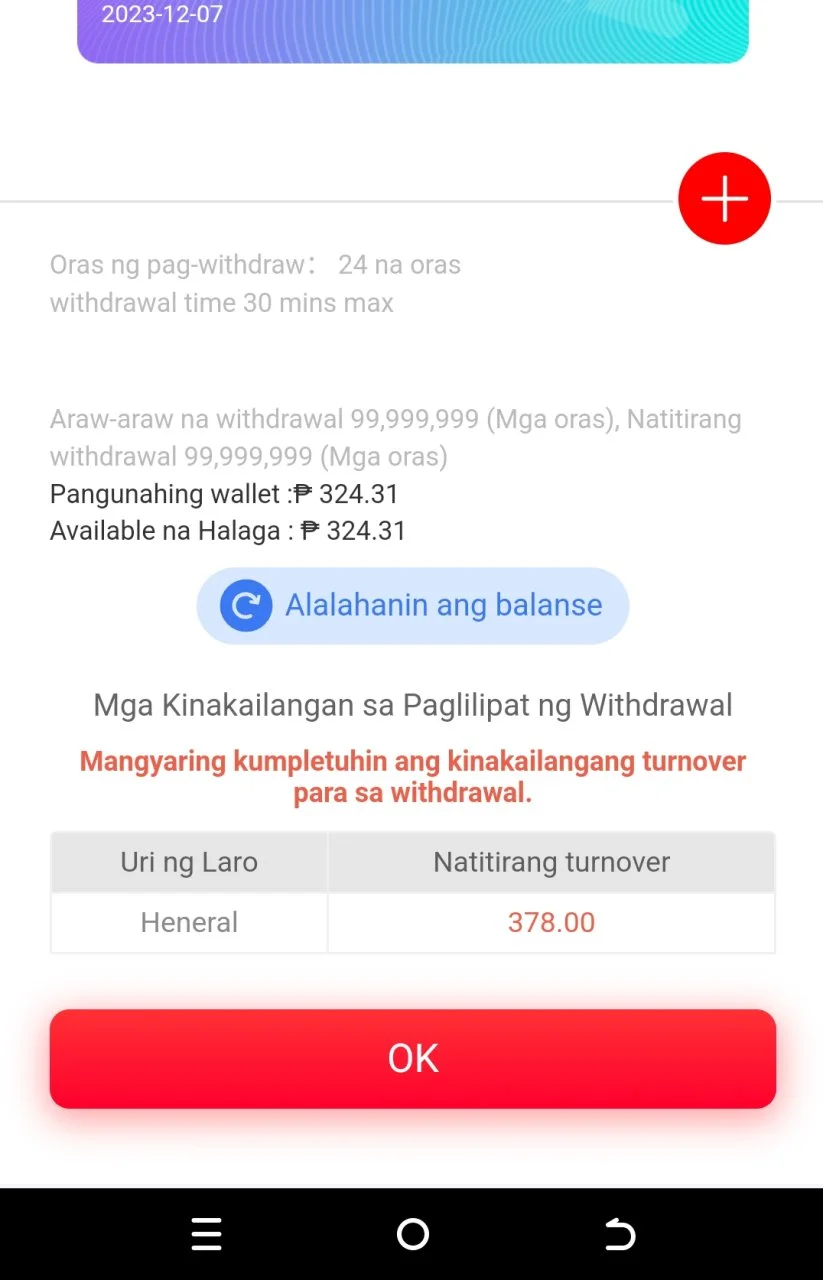Go to the home screen

(x=412, y=1235)
